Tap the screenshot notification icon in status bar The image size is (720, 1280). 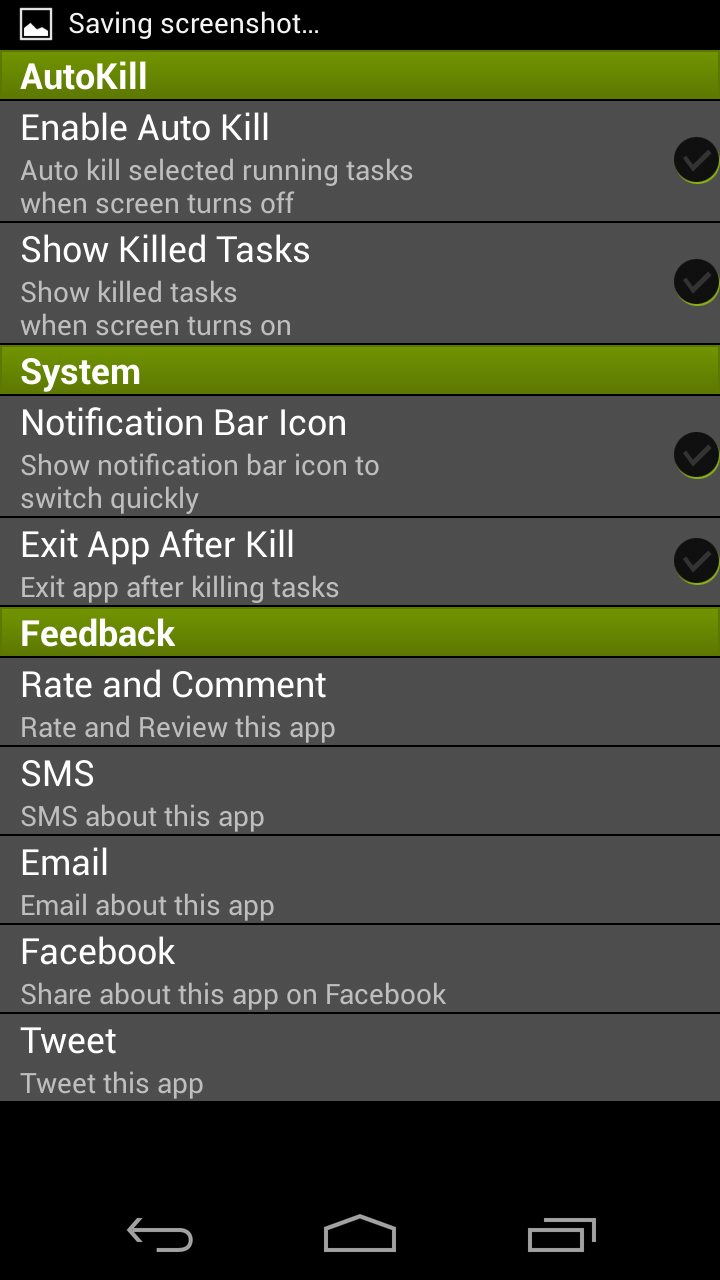33,22
